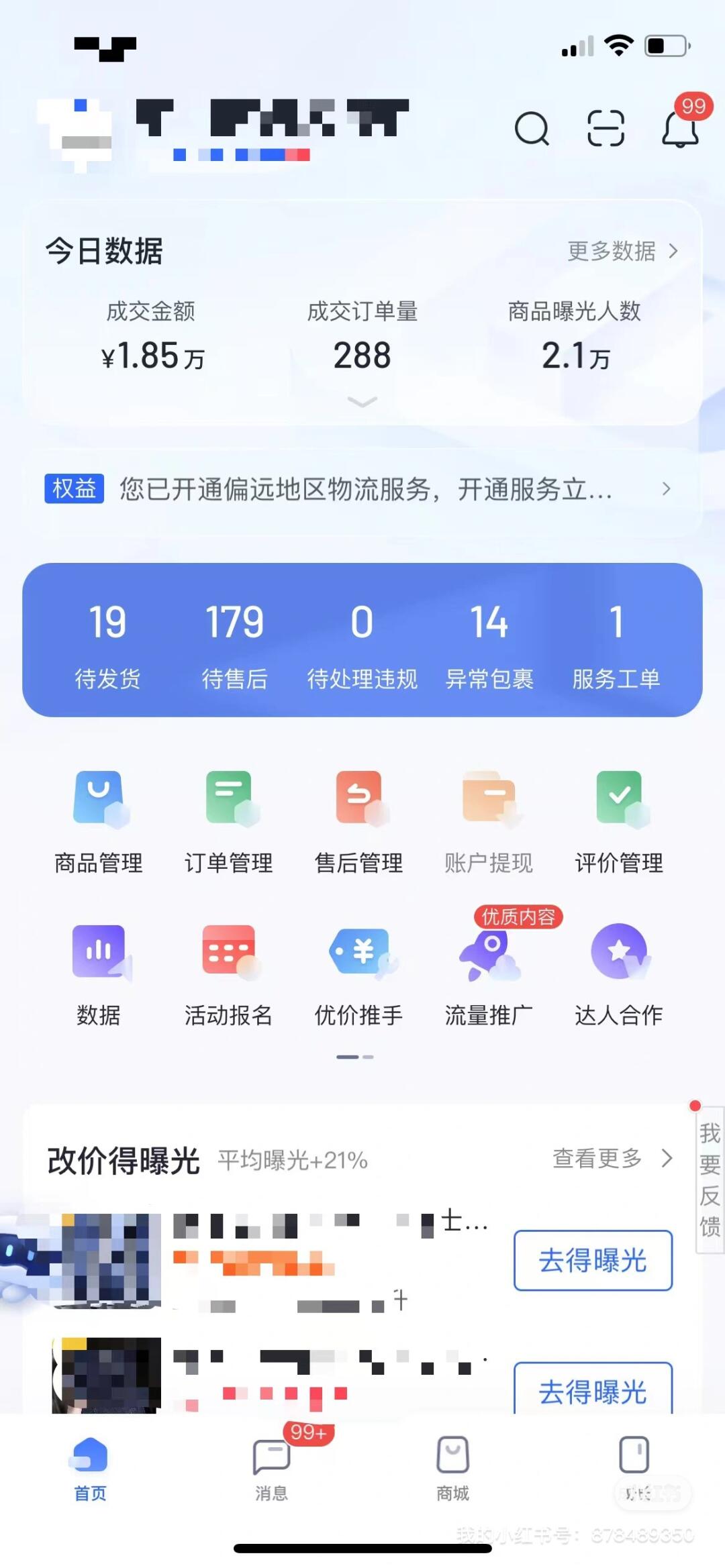Open the notifications bell

[681, 127]
